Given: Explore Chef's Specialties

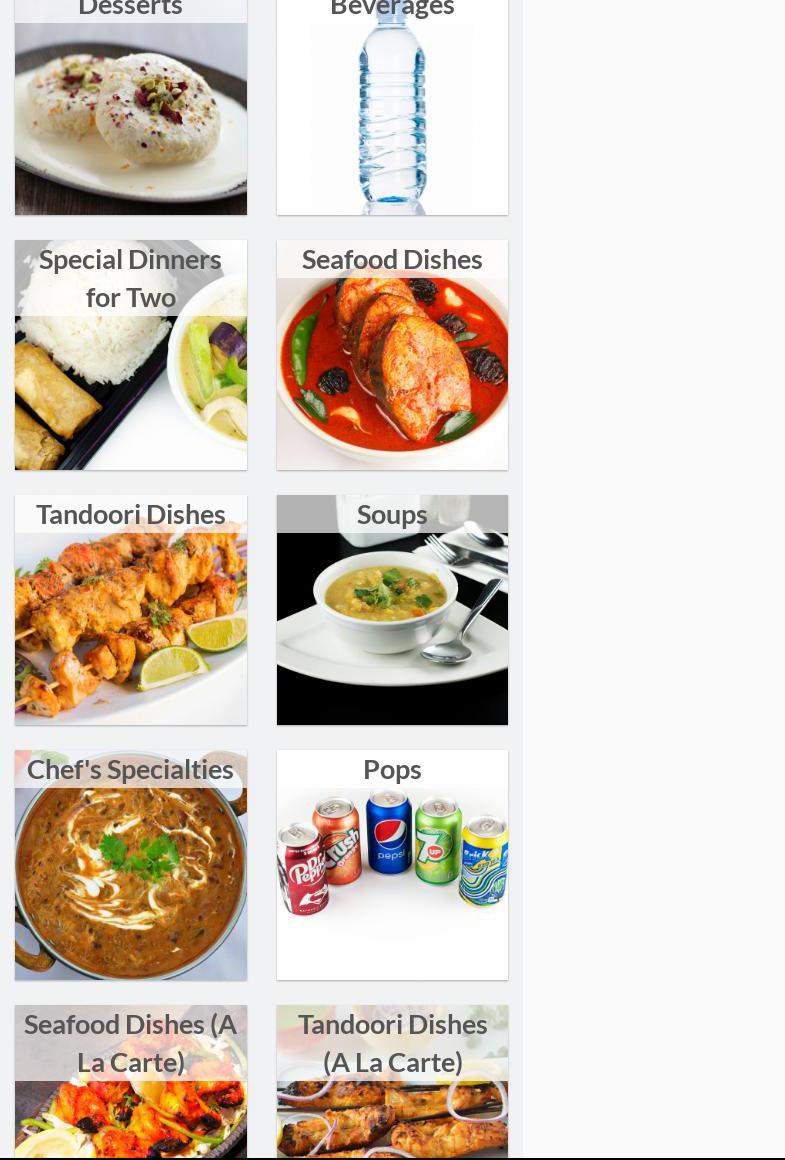Looking at the screenshot, I should click(130, 865).
